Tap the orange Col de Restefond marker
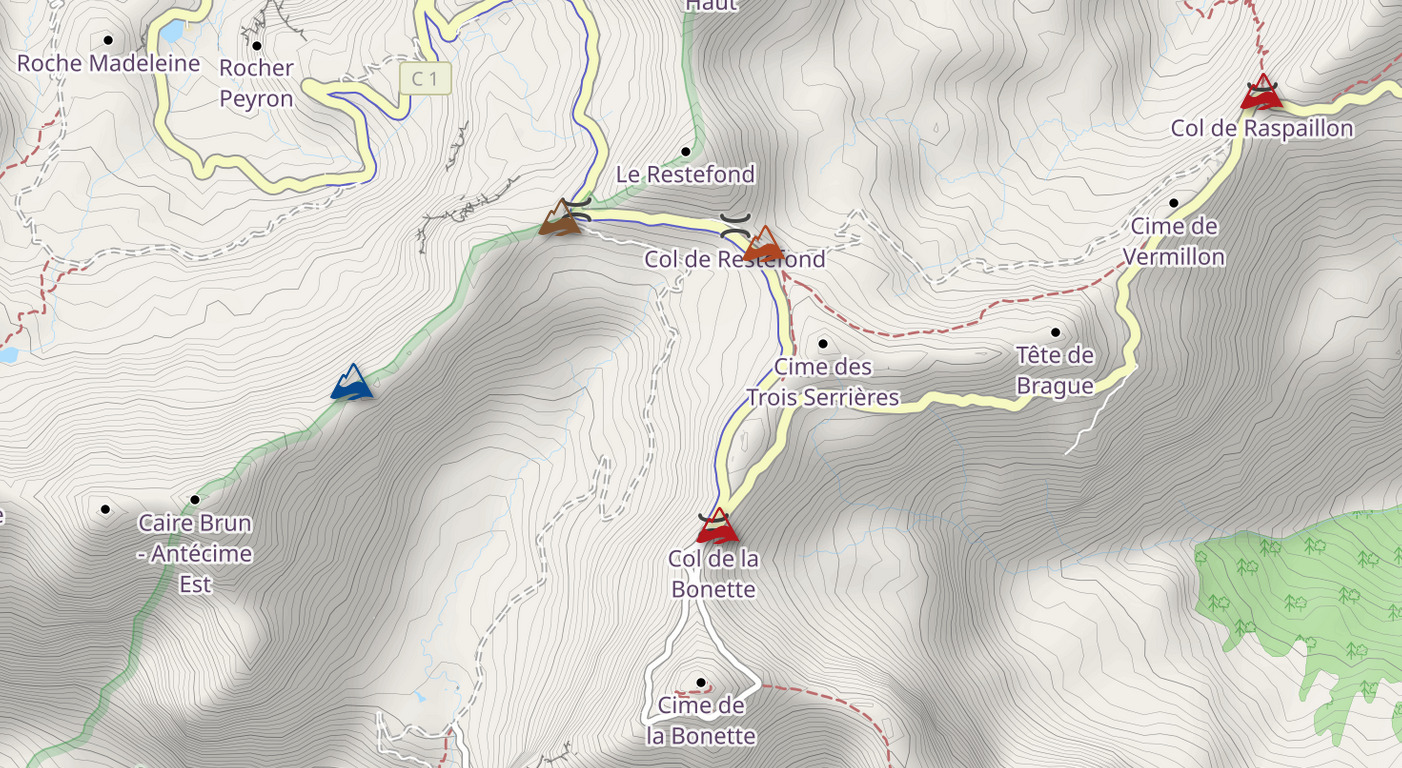The width and height of the screenshot is (1402, 768). pos(764,244)
